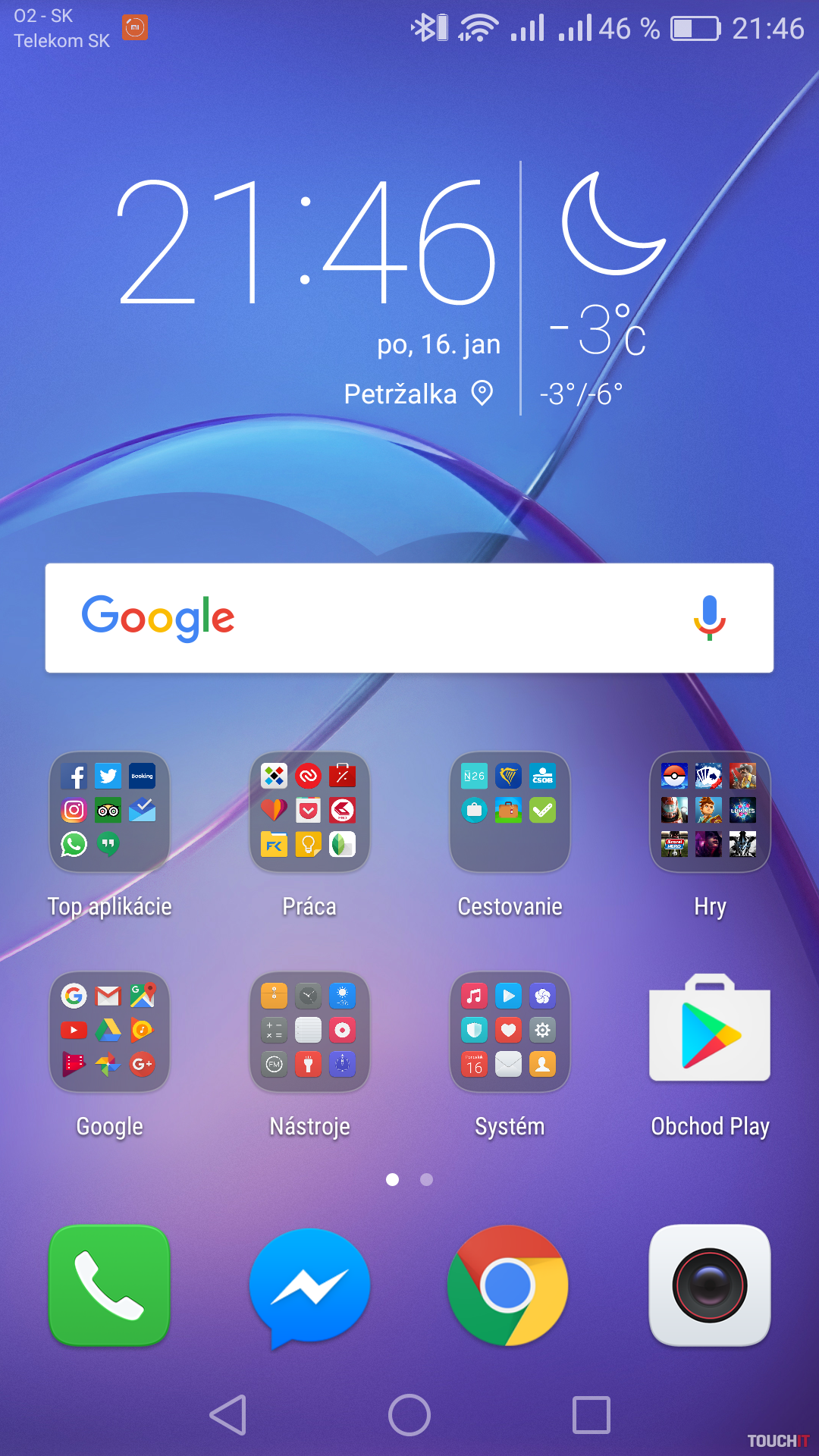Launch Obchod Play store
819x1456 pixels.
(710, 1031)
